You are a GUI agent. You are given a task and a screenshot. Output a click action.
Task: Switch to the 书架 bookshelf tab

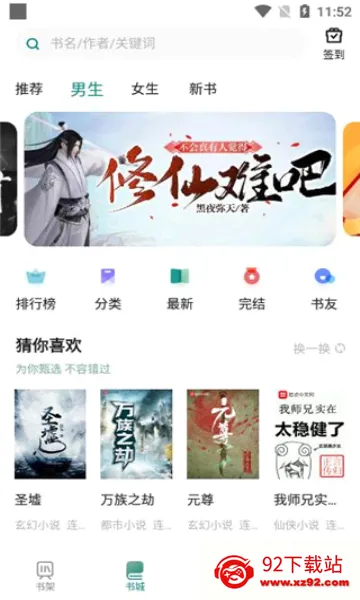click(x=45, y=576)
